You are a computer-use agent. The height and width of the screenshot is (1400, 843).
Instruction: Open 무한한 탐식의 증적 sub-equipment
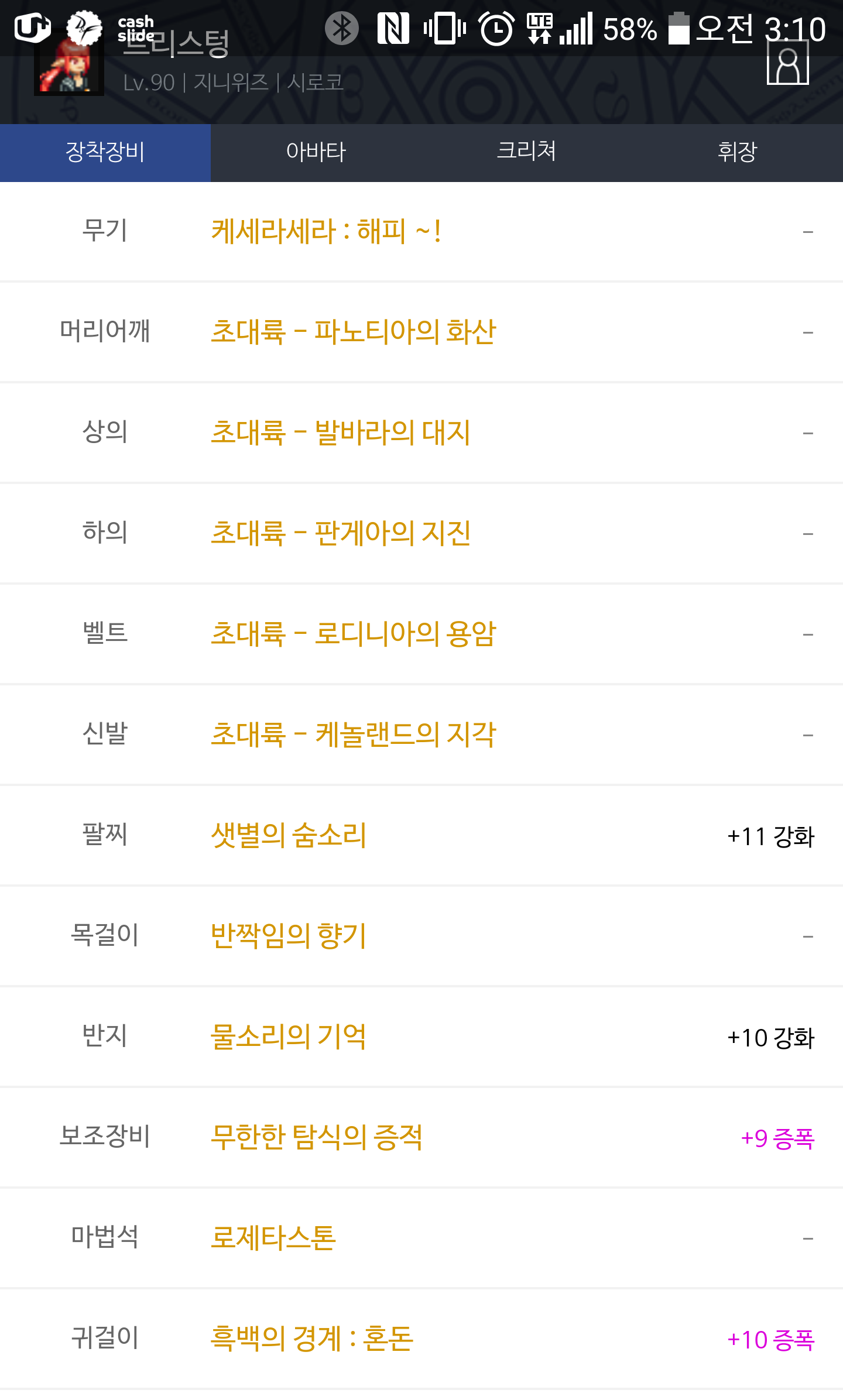coord(316,1138)
